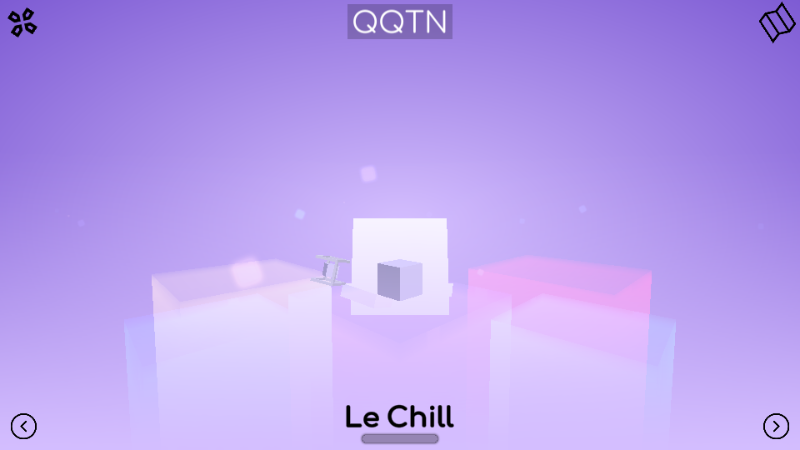Go to the next level
Image resolution: width=800 pixels, height=450 pixels.
click(776, 426)
